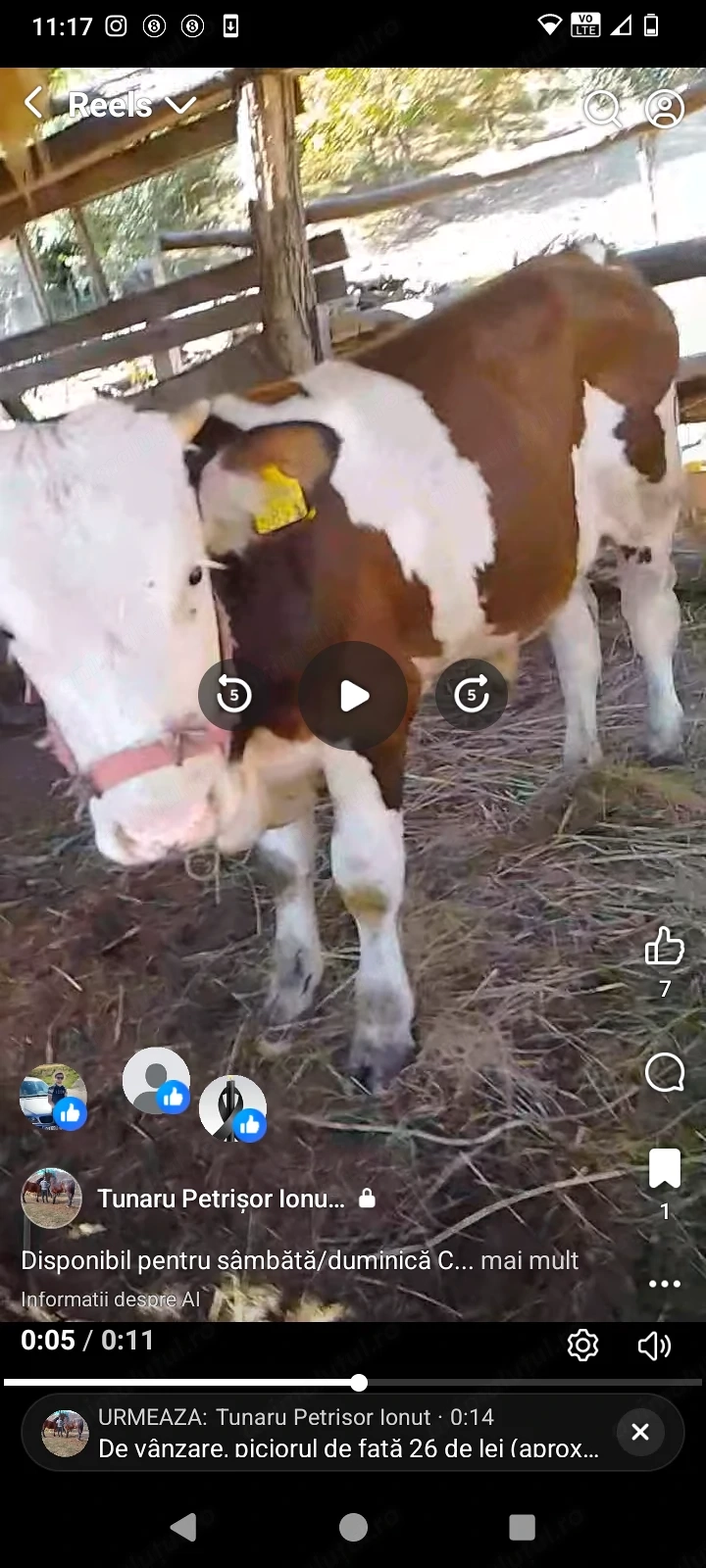This screenshot has height=1568, width=706.
Task: Skip forward 5 seconds
Action: [472, 695]
